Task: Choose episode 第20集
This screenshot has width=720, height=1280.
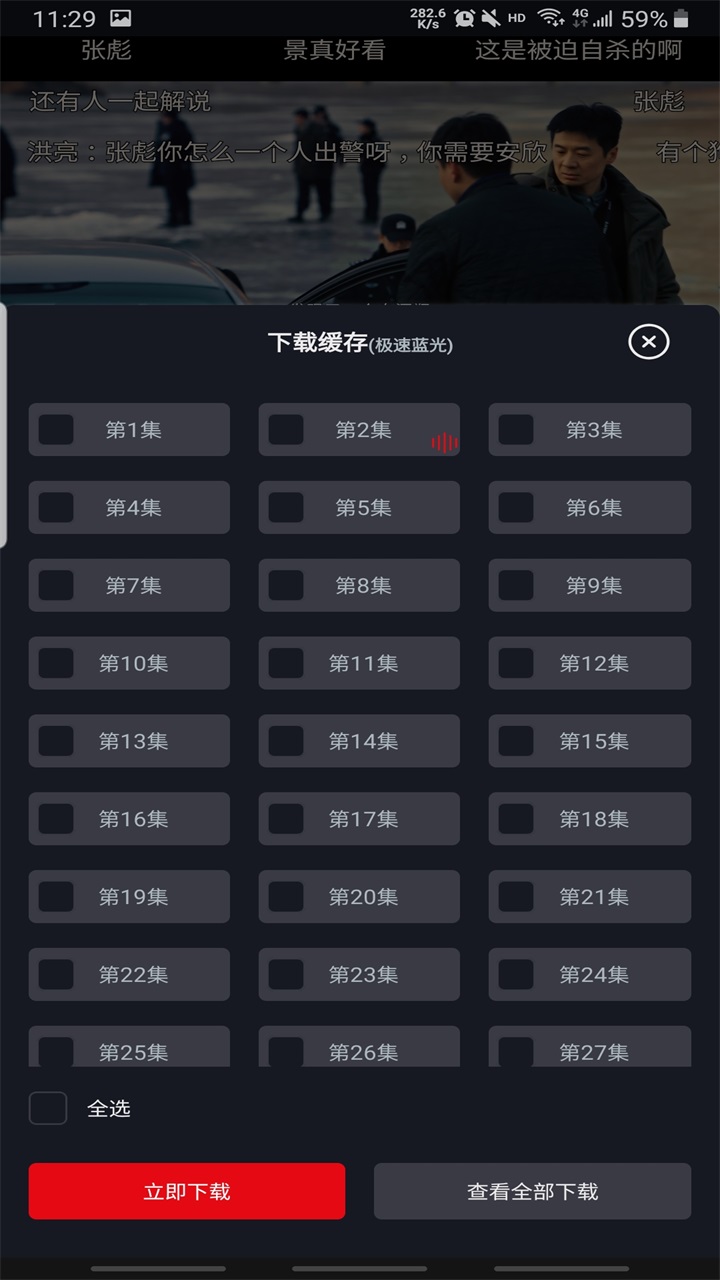Action: [286, 897]
